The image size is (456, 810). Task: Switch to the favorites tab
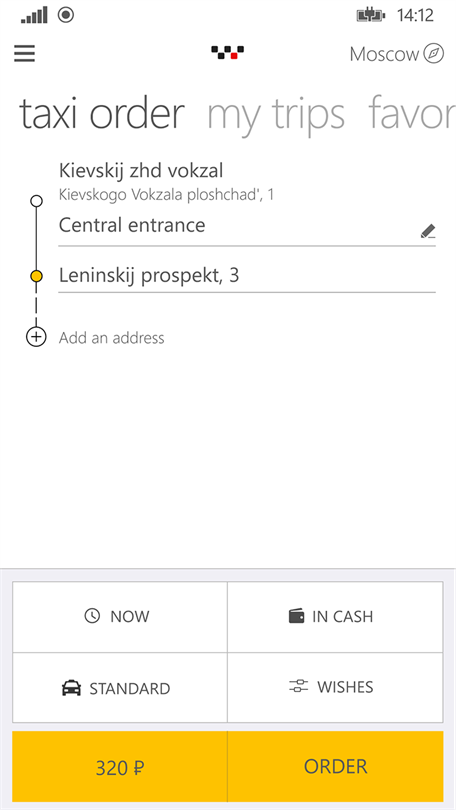[x=412, y=114]
